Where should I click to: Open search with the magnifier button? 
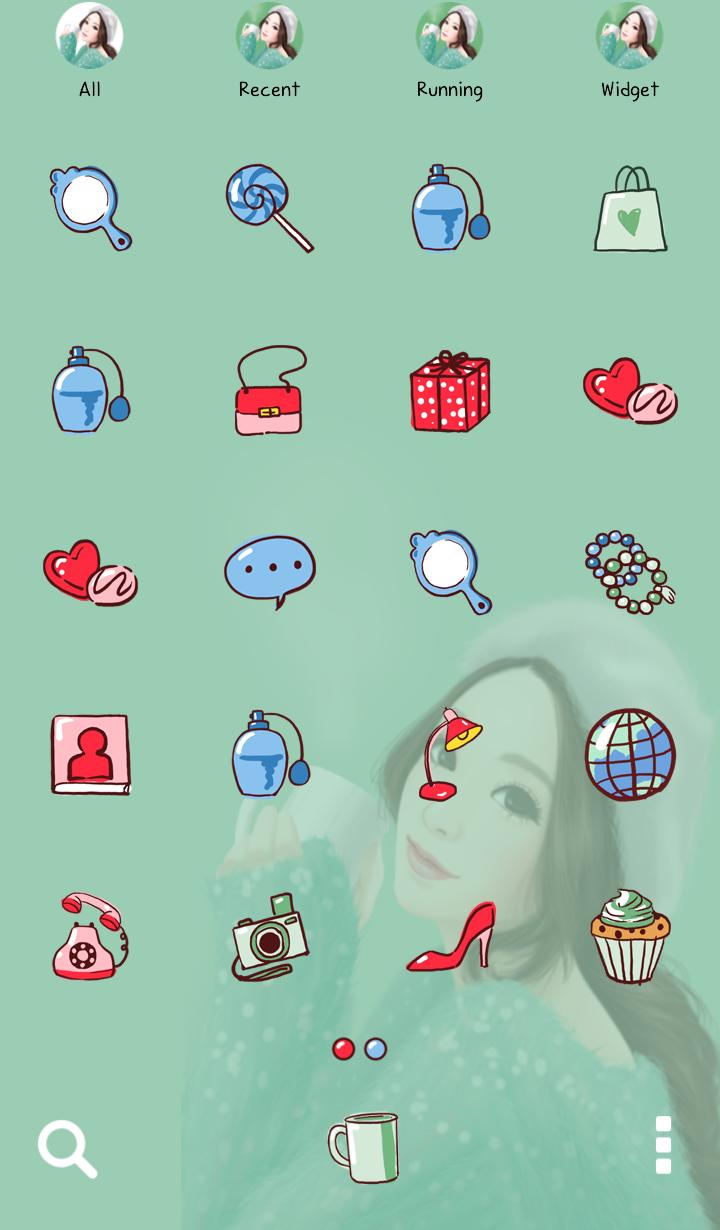point(67,1147)
